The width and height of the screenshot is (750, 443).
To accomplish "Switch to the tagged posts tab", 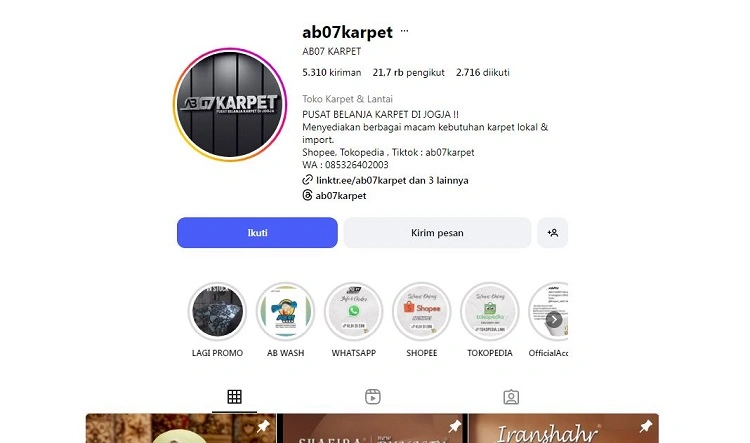I will 511,397.
